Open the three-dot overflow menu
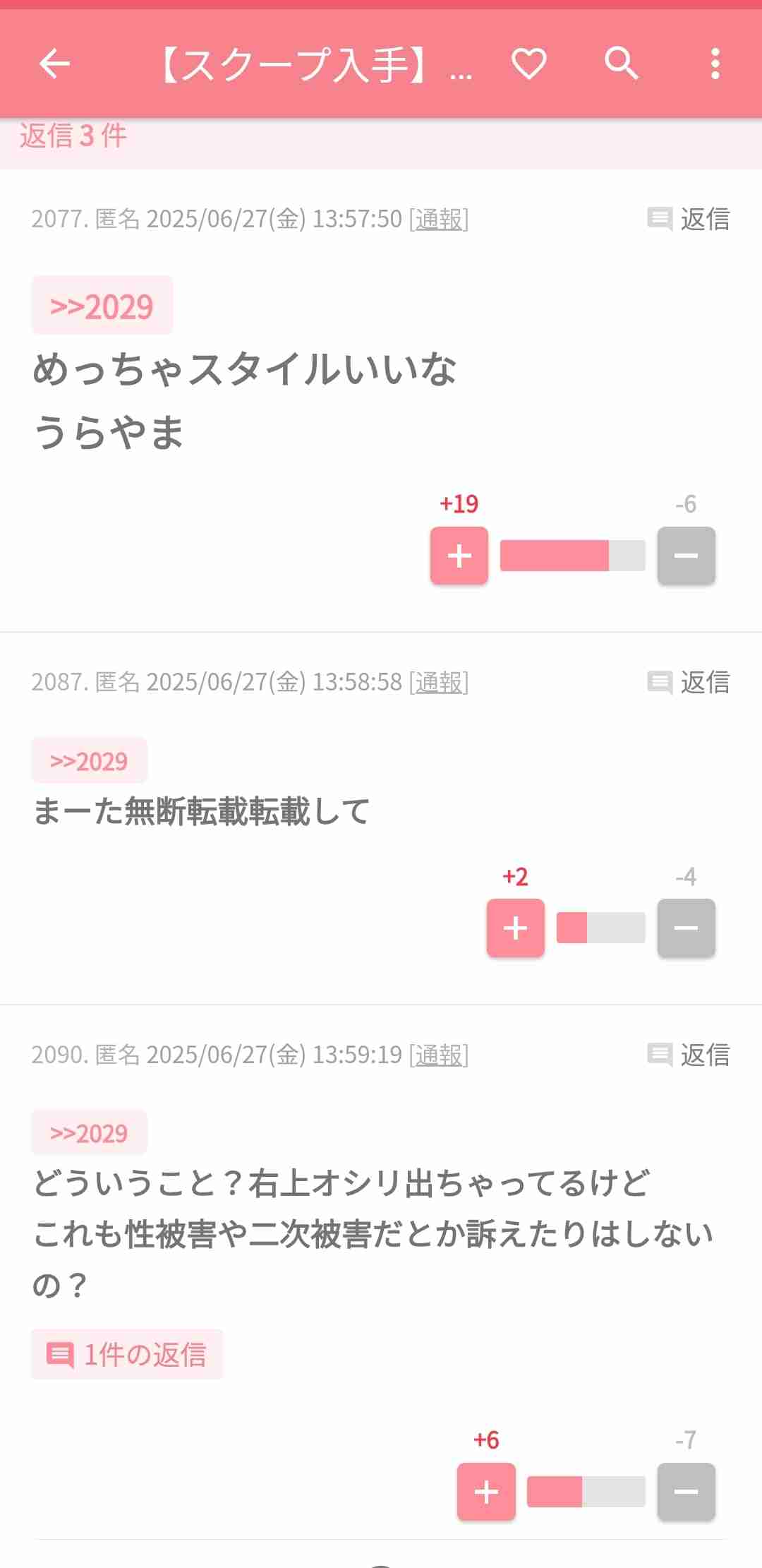The height and width of the screenshot is (1568, 762). (715, 64)
